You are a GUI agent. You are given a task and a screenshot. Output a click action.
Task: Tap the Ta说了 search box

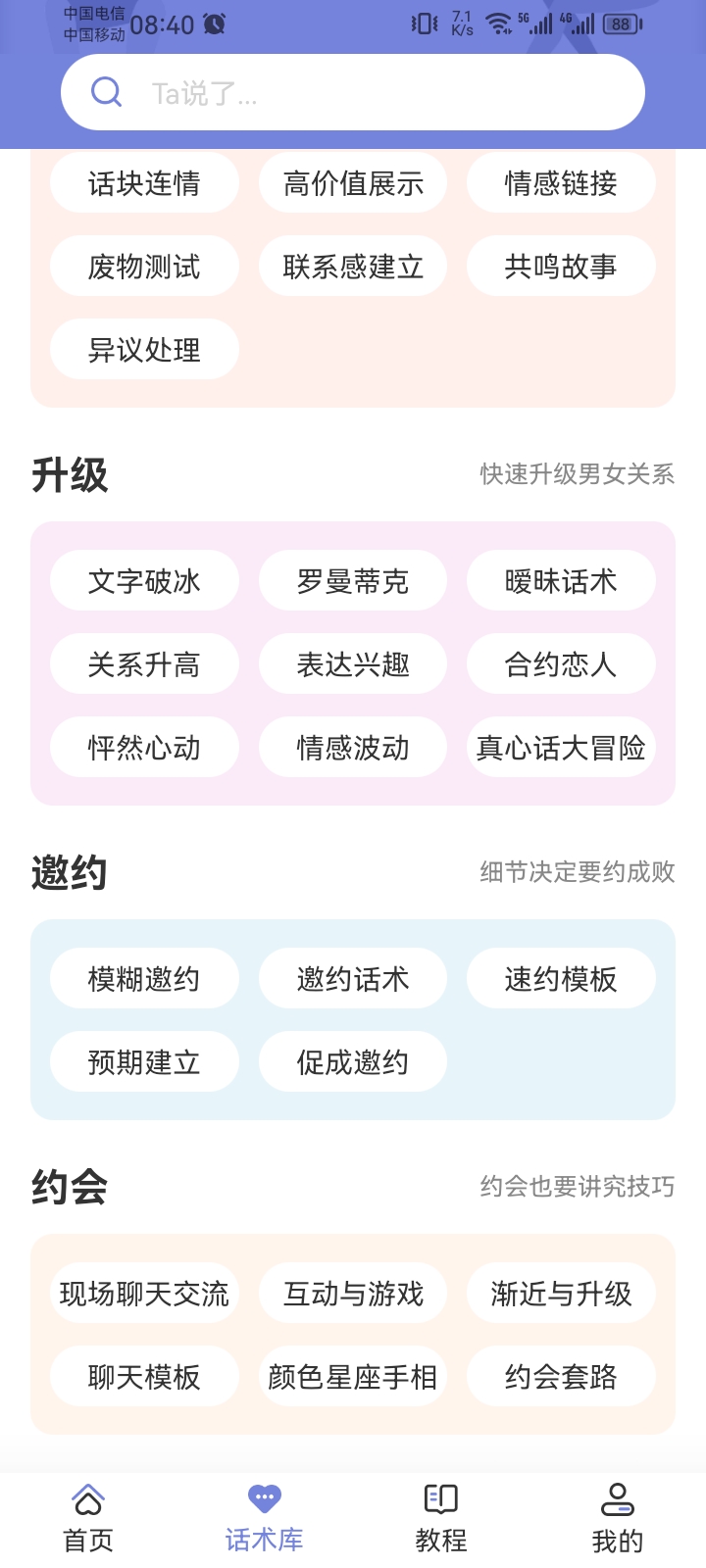pyautogui.click(x=353, y=93)
